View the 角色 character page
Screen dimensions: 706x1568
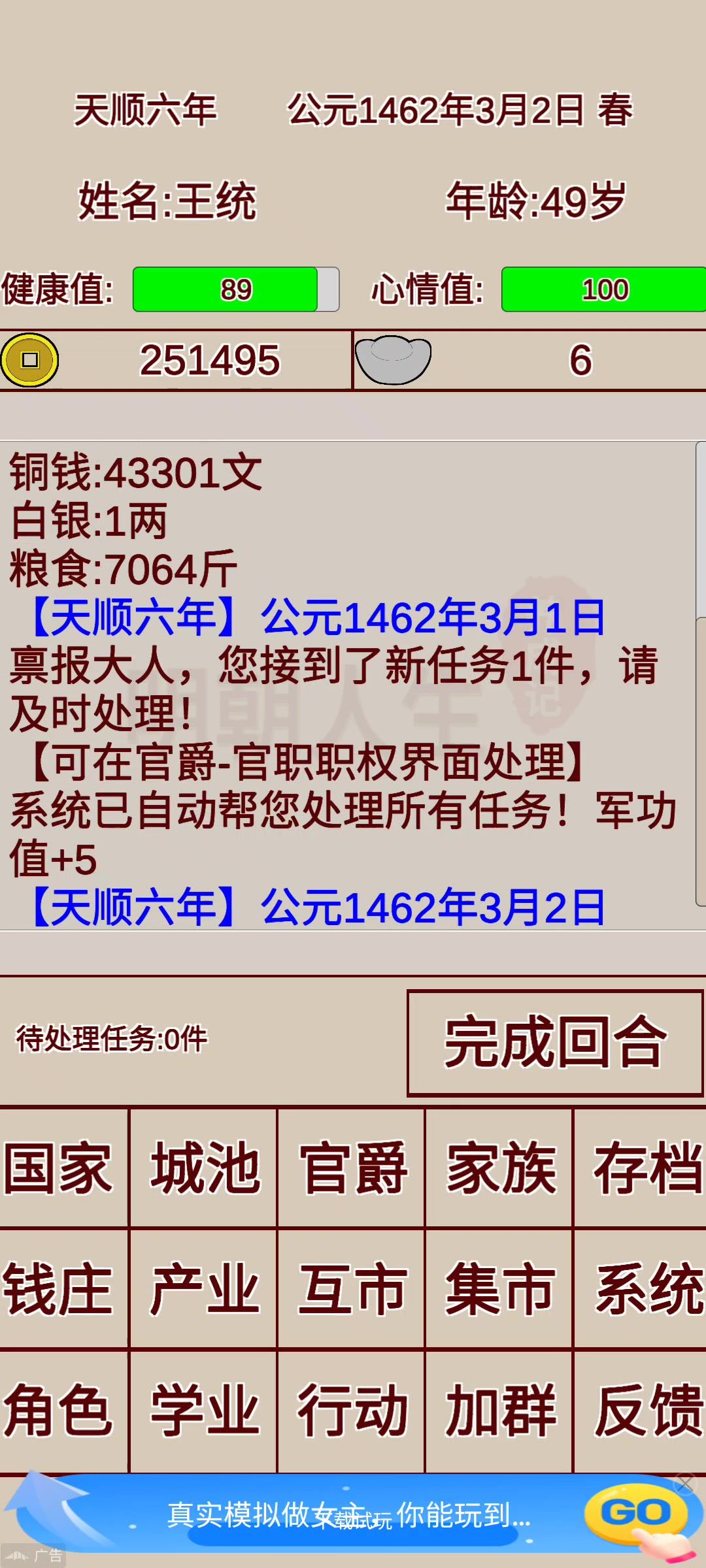[63, 1410]
